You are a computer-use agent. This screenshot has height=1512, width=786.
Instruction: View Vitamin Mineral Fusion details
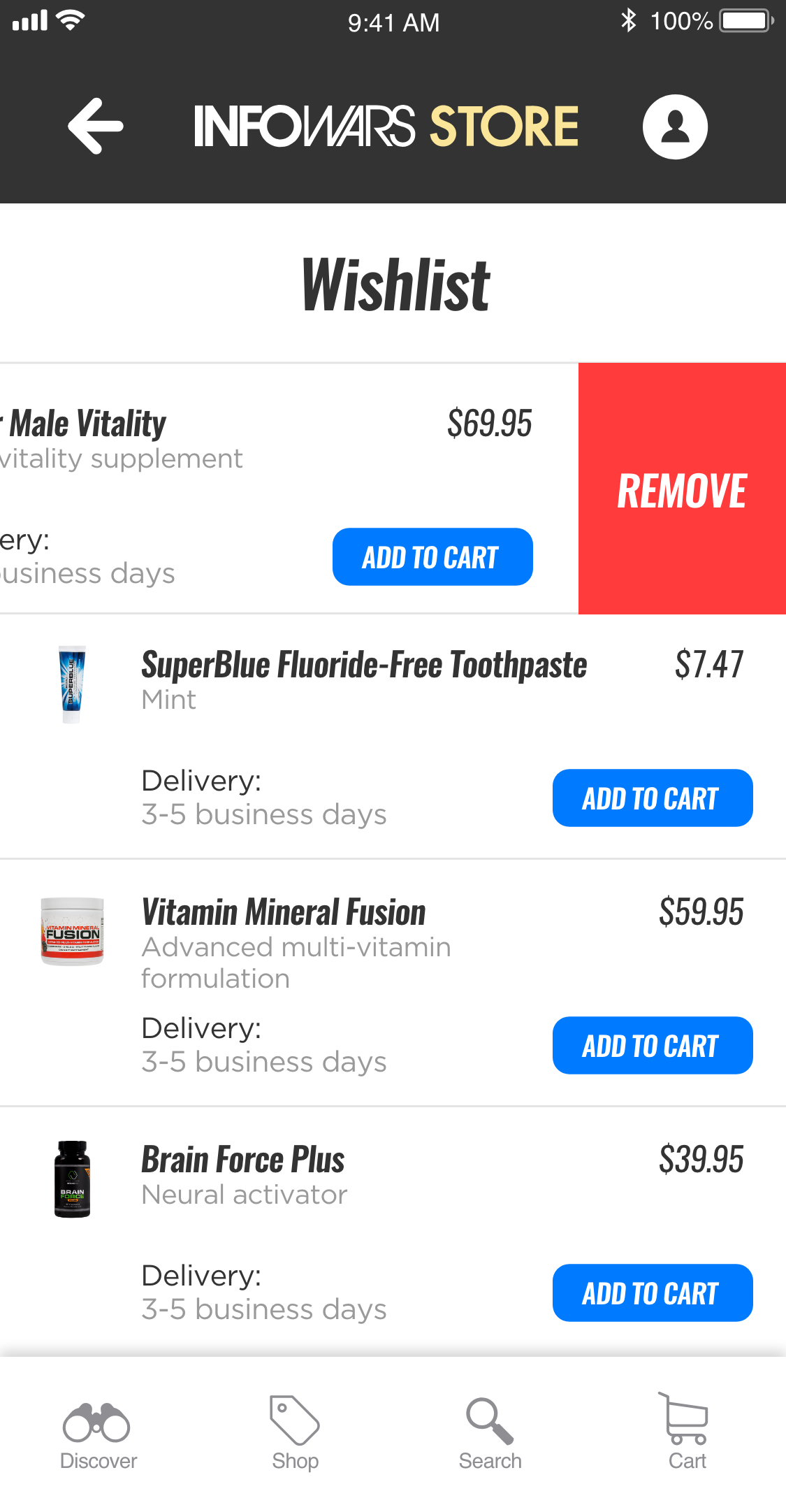pyautogui.click(x=283, y=912)
